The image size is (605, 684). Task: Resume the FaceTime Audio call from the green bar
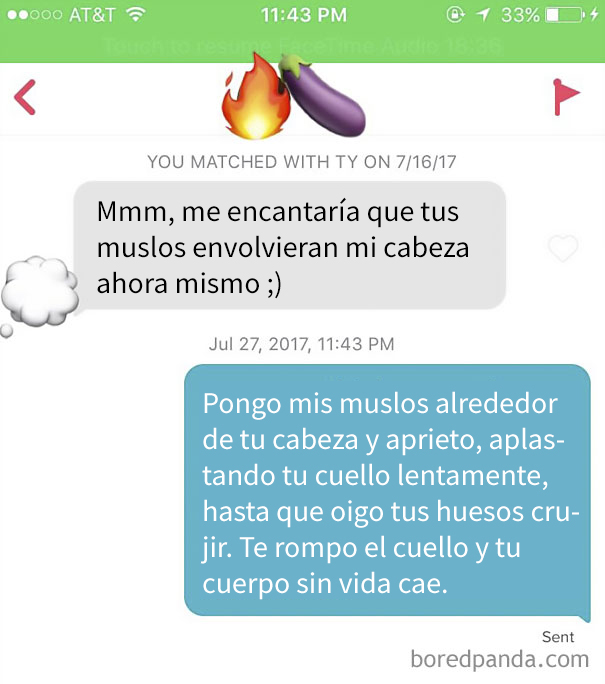[x=302, y=47]
